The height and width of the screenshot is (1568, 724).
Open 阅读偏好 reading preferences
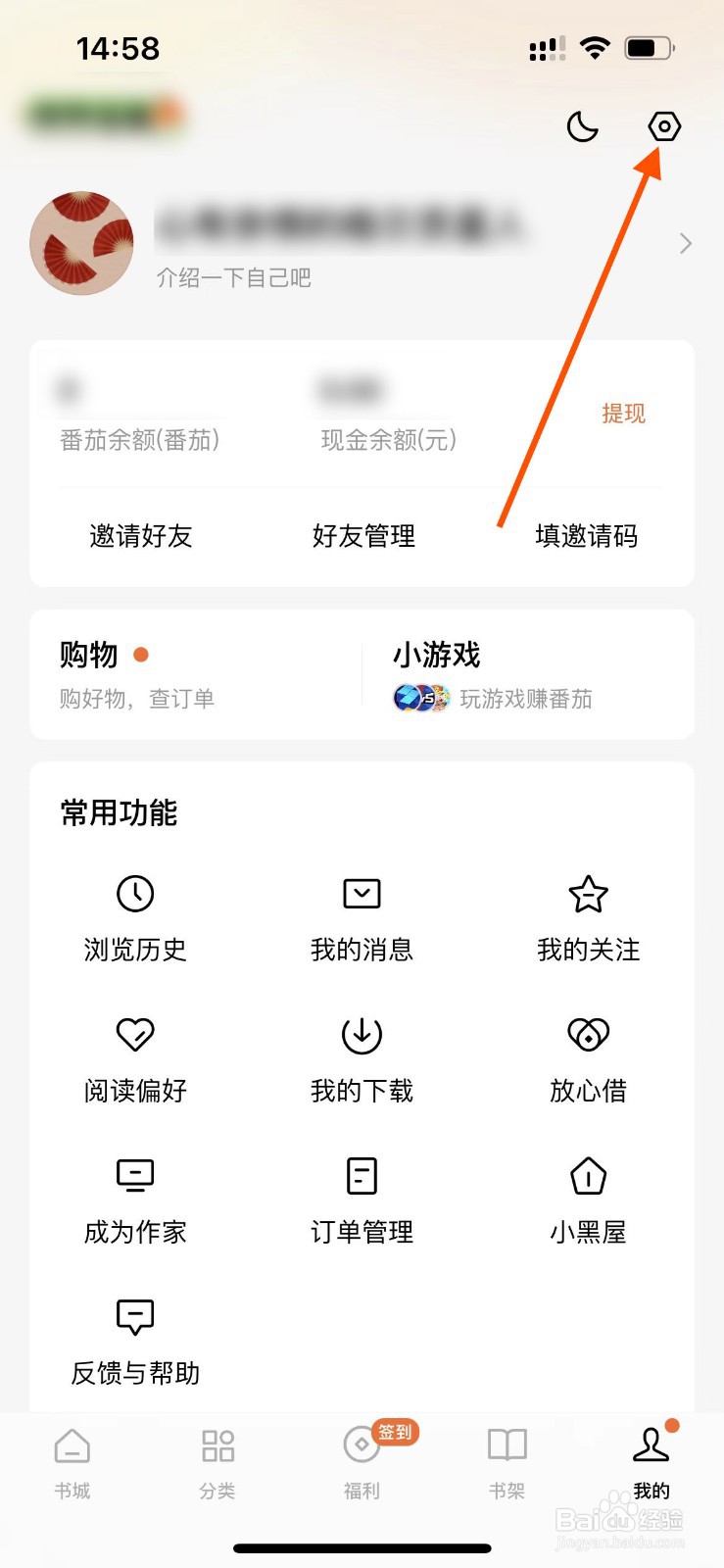[x=134, y=1058]
